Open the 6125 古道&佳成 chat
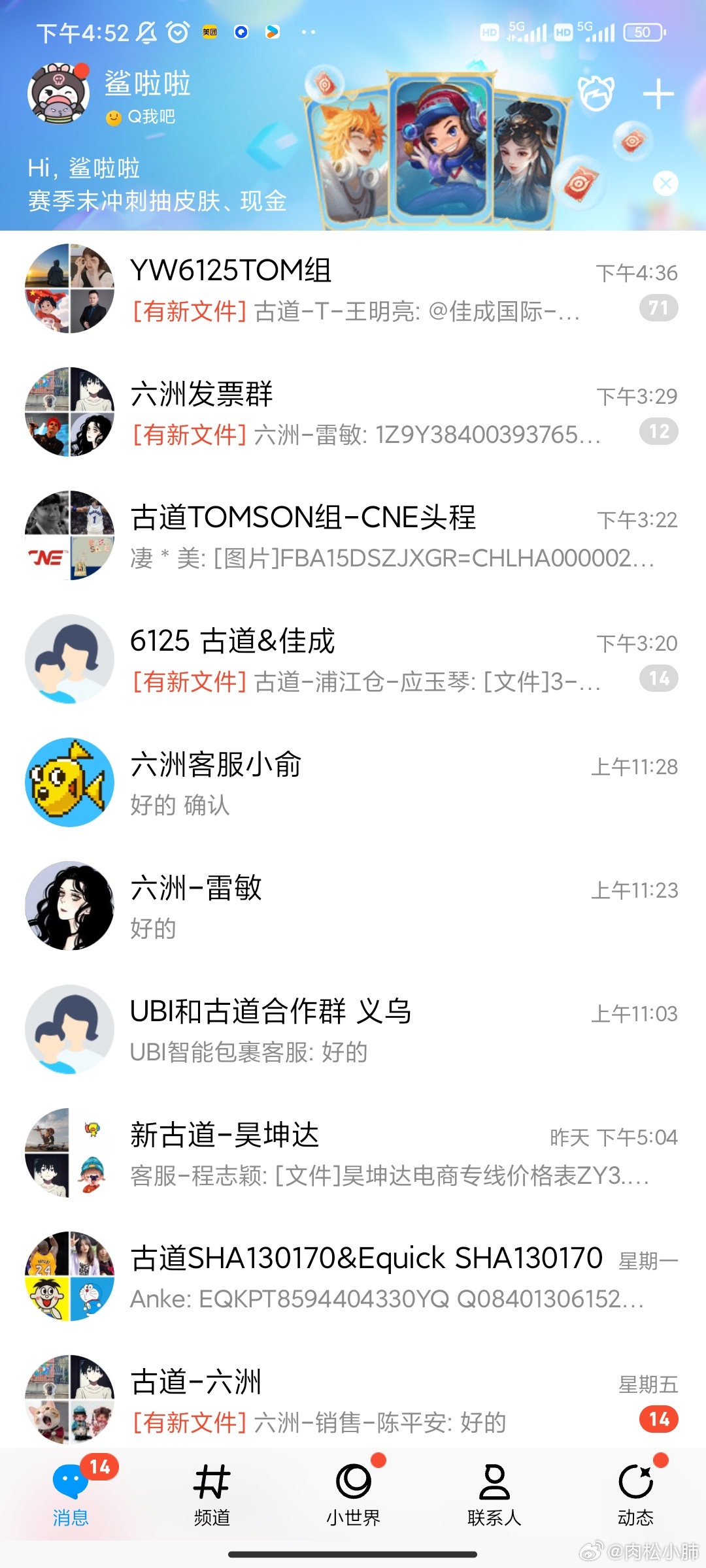Viewport: 706px width, 1568px height. tap(353, 659)
